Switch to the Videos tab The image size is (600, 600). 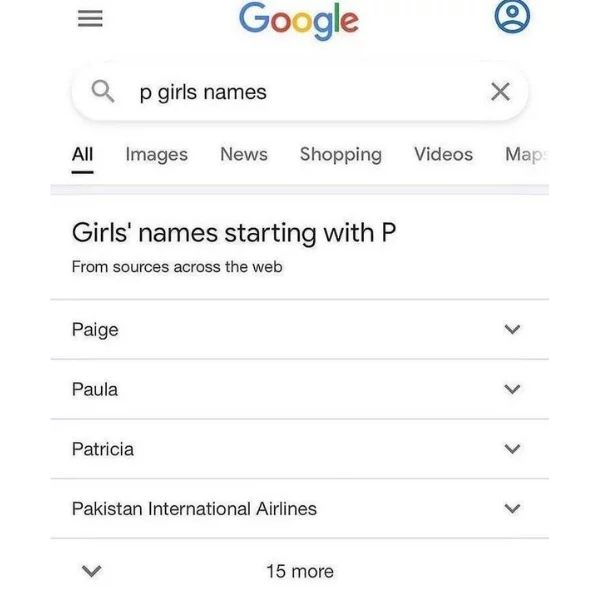pos(443,154)
